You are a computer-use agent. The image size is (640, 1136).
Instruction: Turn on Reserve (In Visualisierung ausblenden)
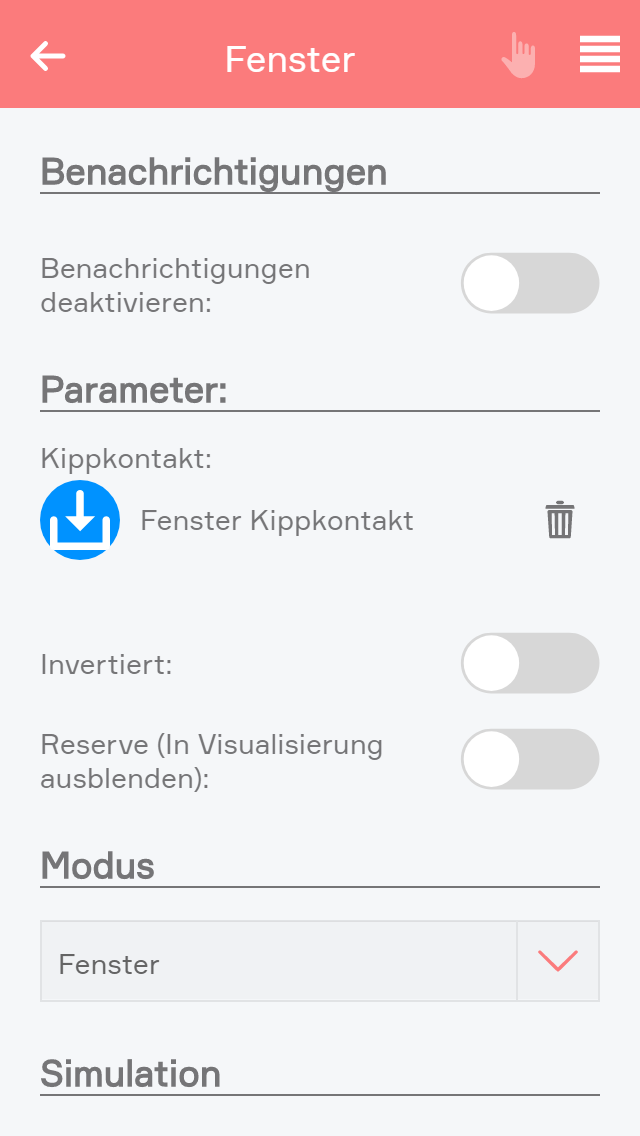529,759
